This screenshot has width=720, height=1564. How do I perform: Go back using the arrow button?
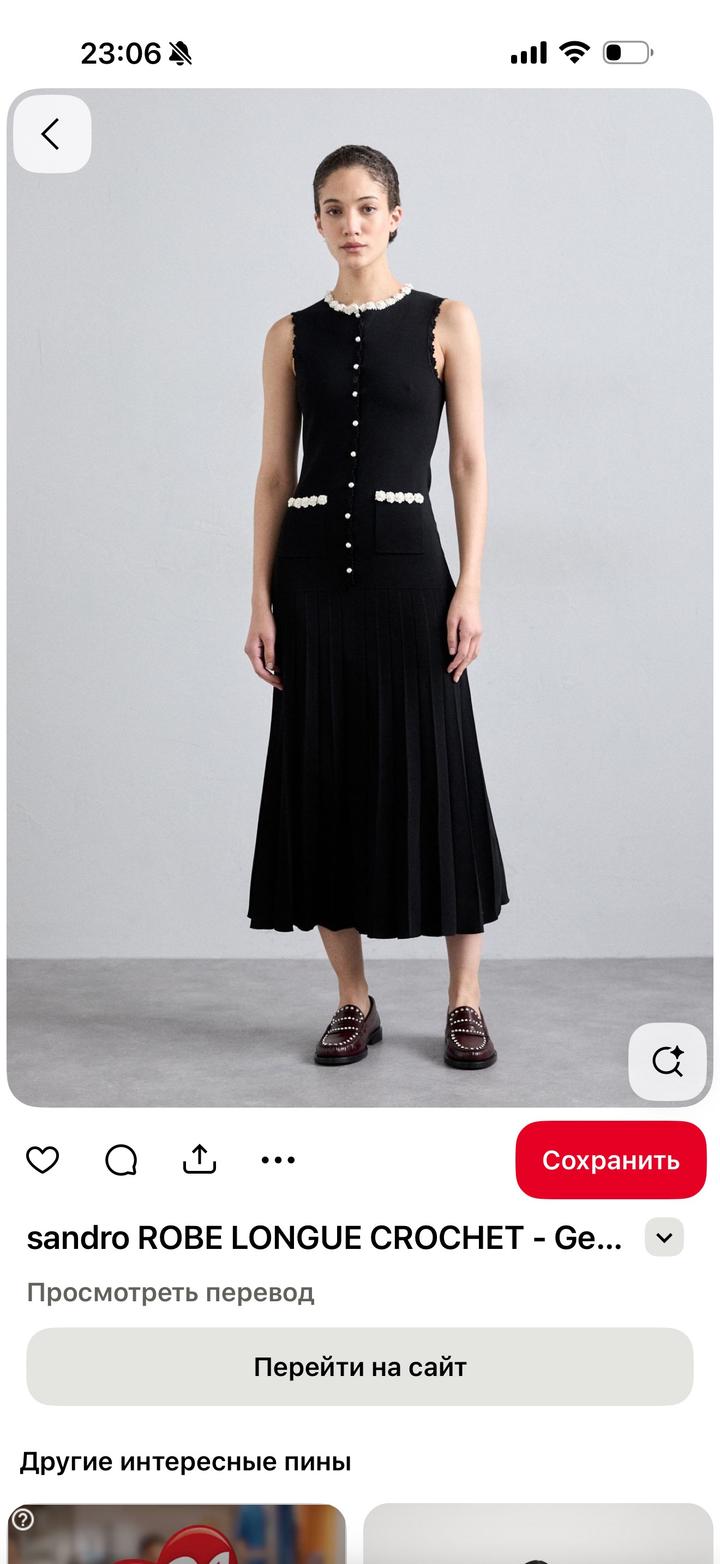tap(52, 134)
